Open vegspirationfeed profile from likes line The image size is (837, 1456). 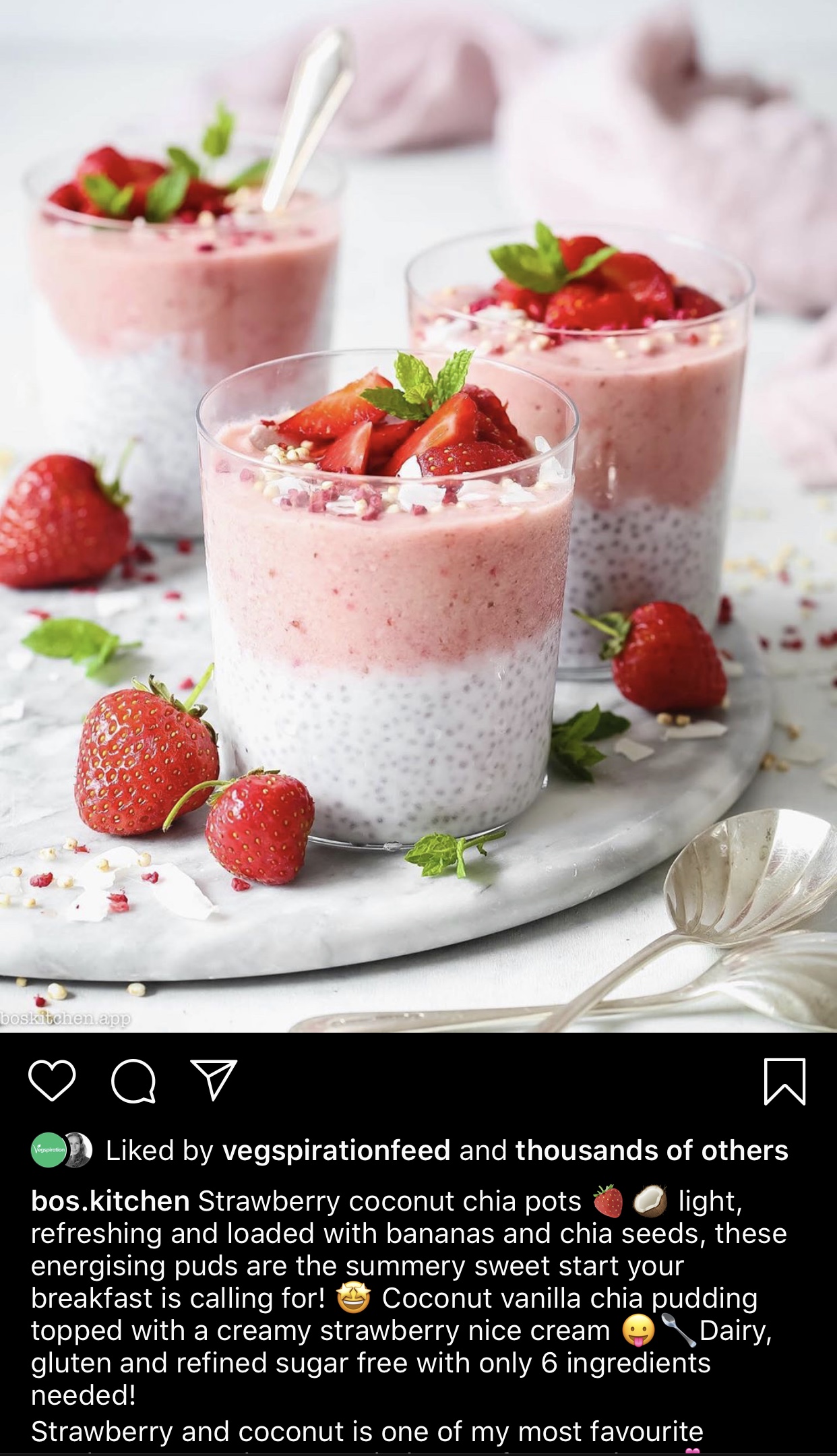[x=336, y=1151]
